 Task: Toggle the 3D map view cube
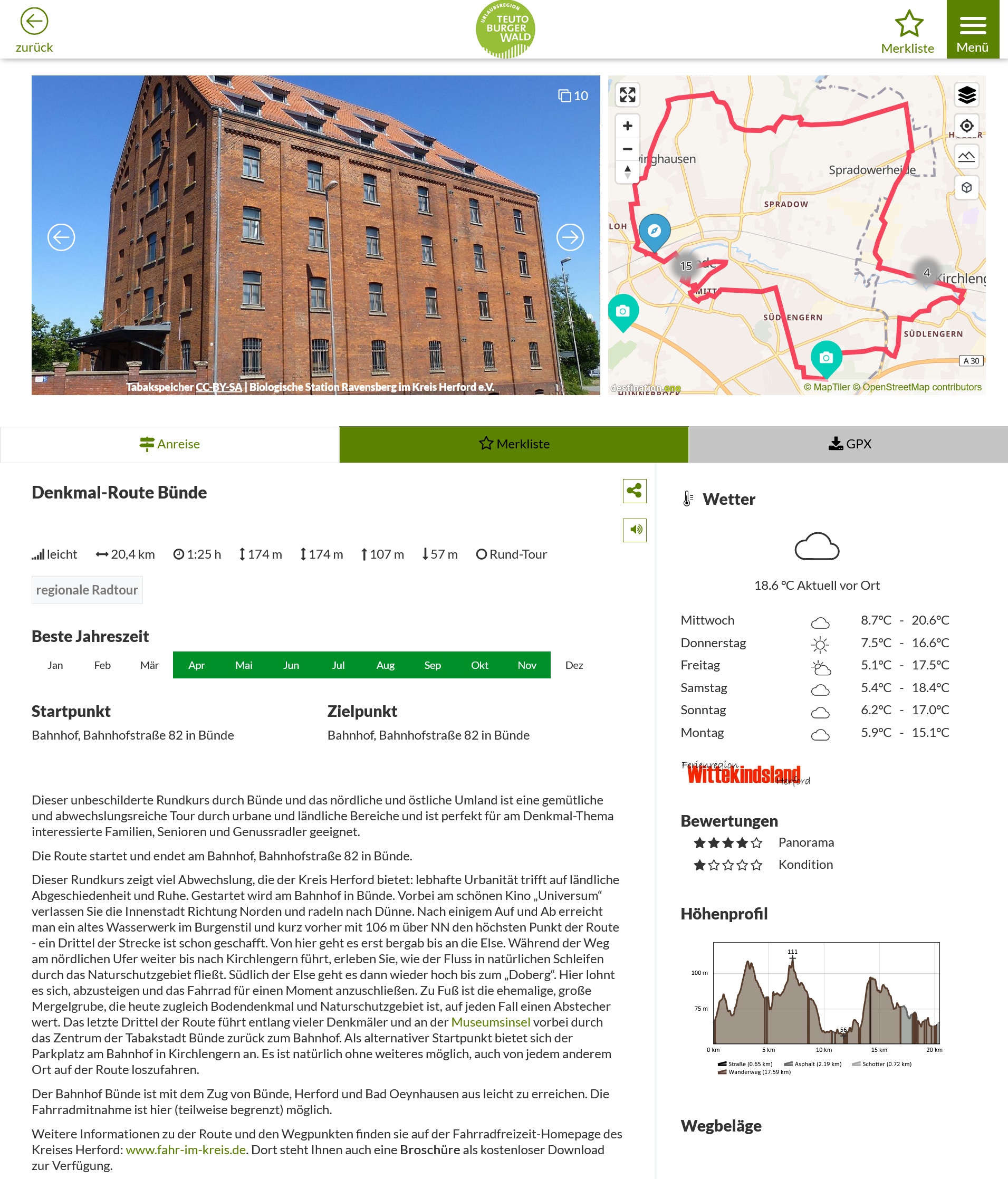tap(966, 188)
